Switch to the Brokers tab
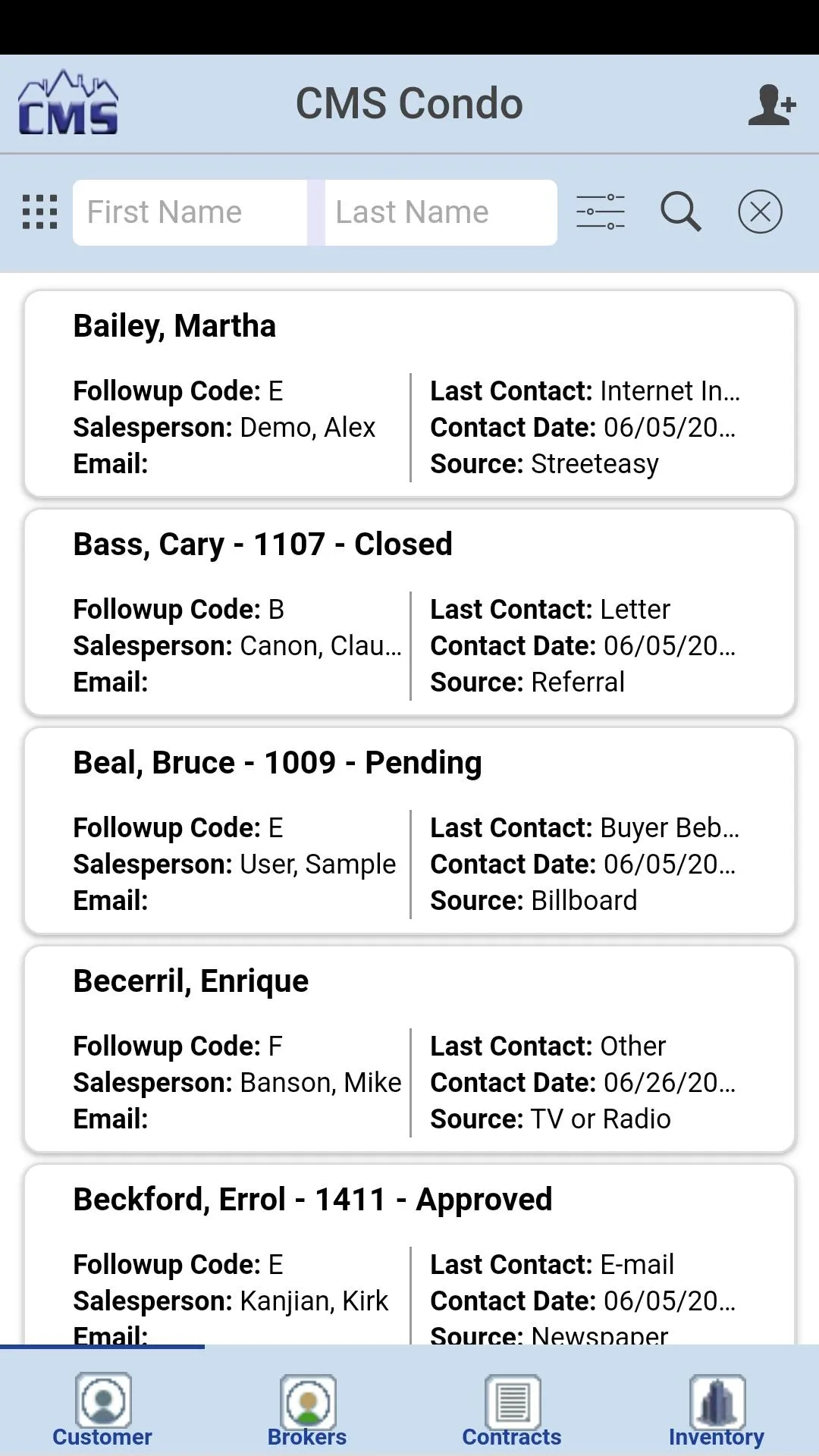Screen dimensions: 819x1456 tap(307, 1410)
